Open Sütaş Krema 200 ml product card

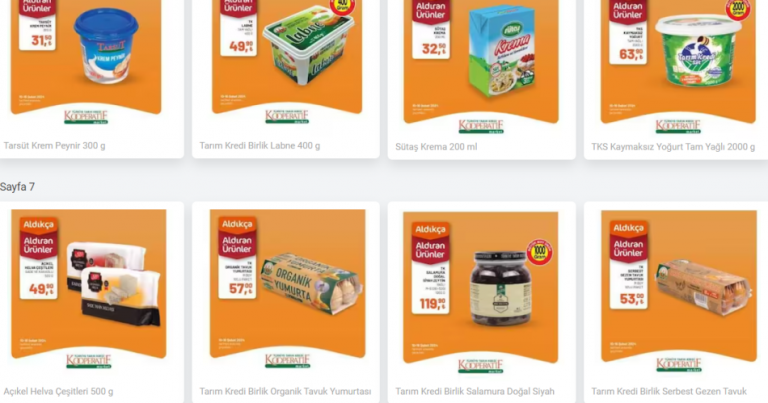tap(480, 62)
